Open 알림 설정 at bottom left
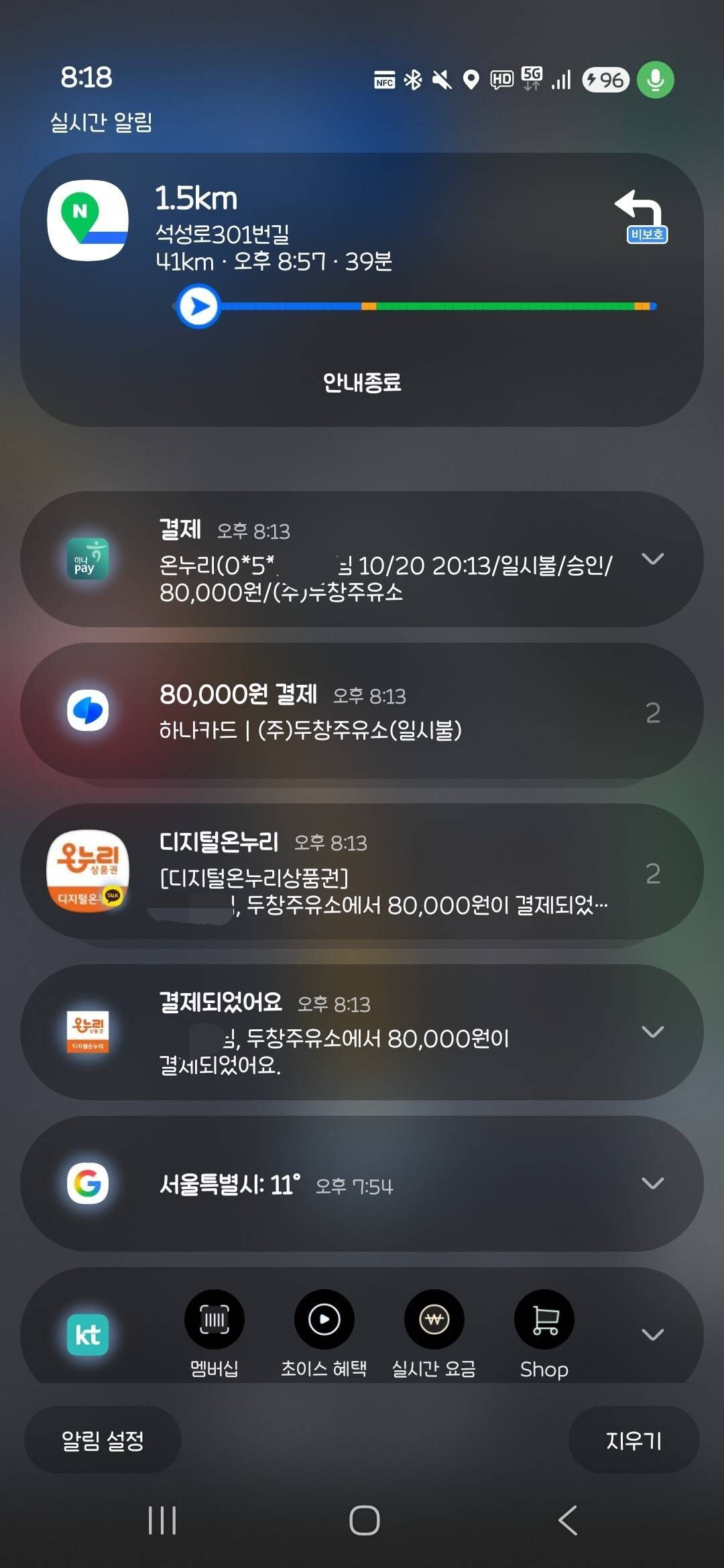Viewport: 724px width, 1568px height. point(104,1439)
